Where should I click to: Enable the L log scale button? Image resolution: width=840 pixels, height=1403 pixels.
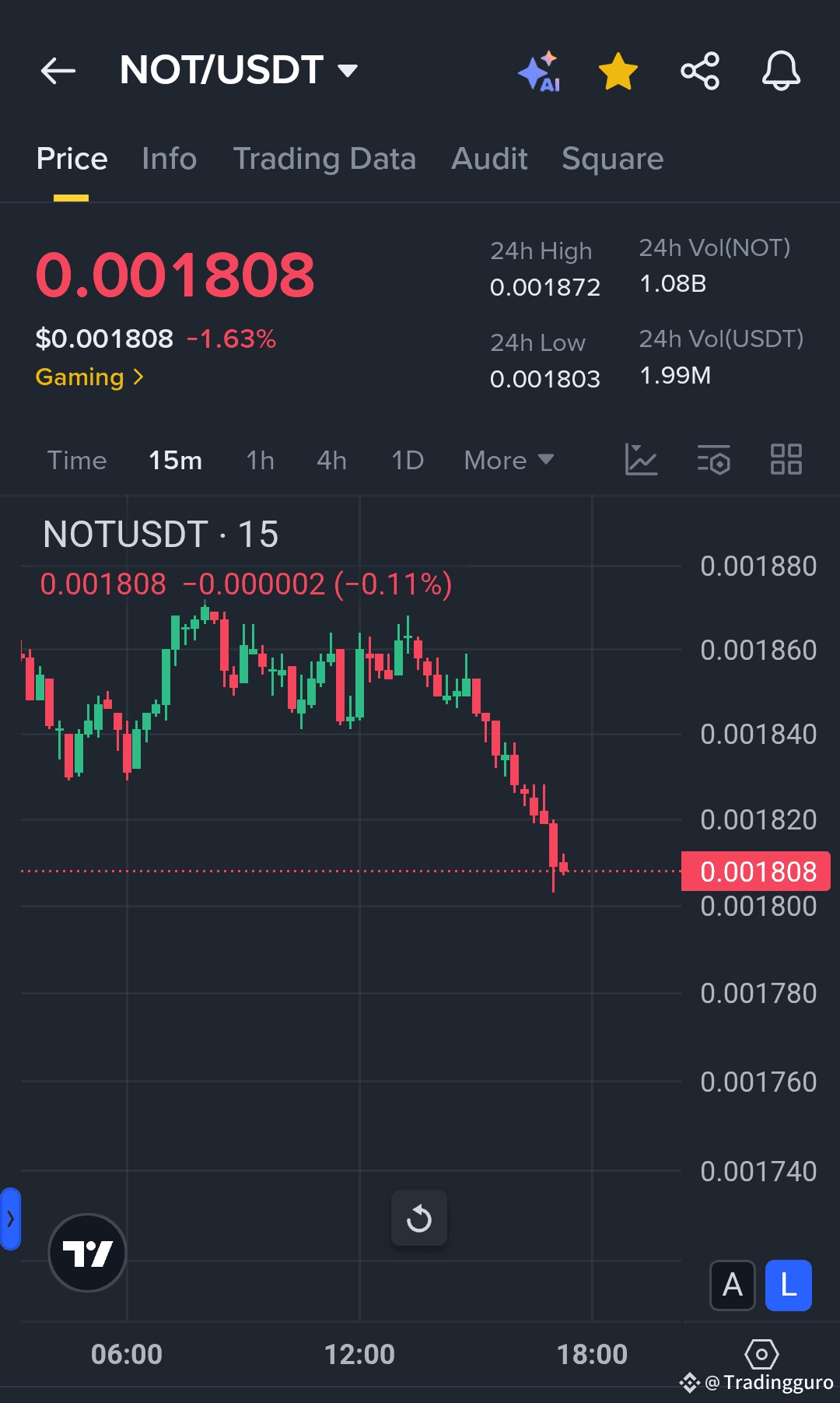[789, 1285]
